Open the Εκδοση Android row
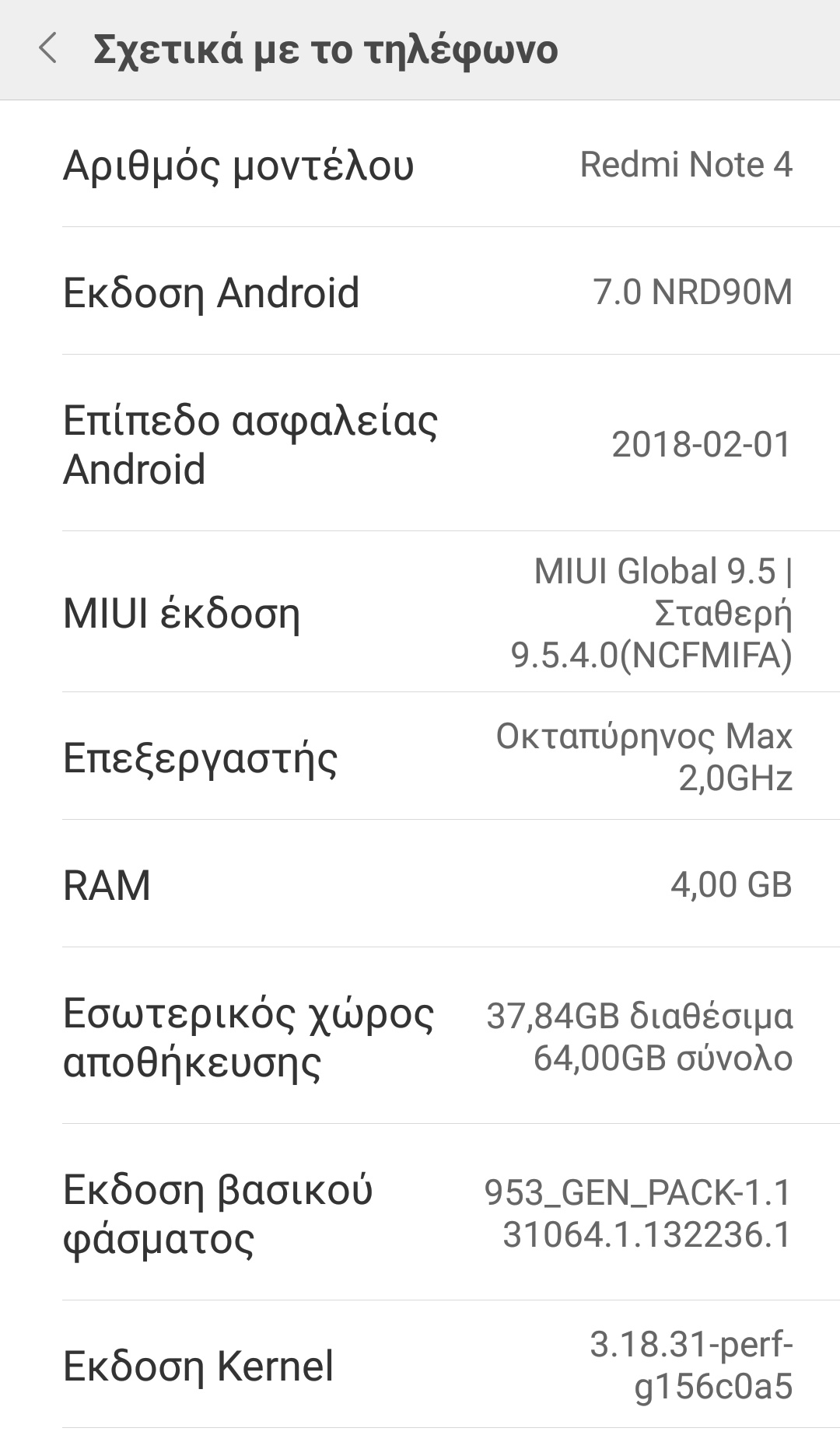 point(420,292)
